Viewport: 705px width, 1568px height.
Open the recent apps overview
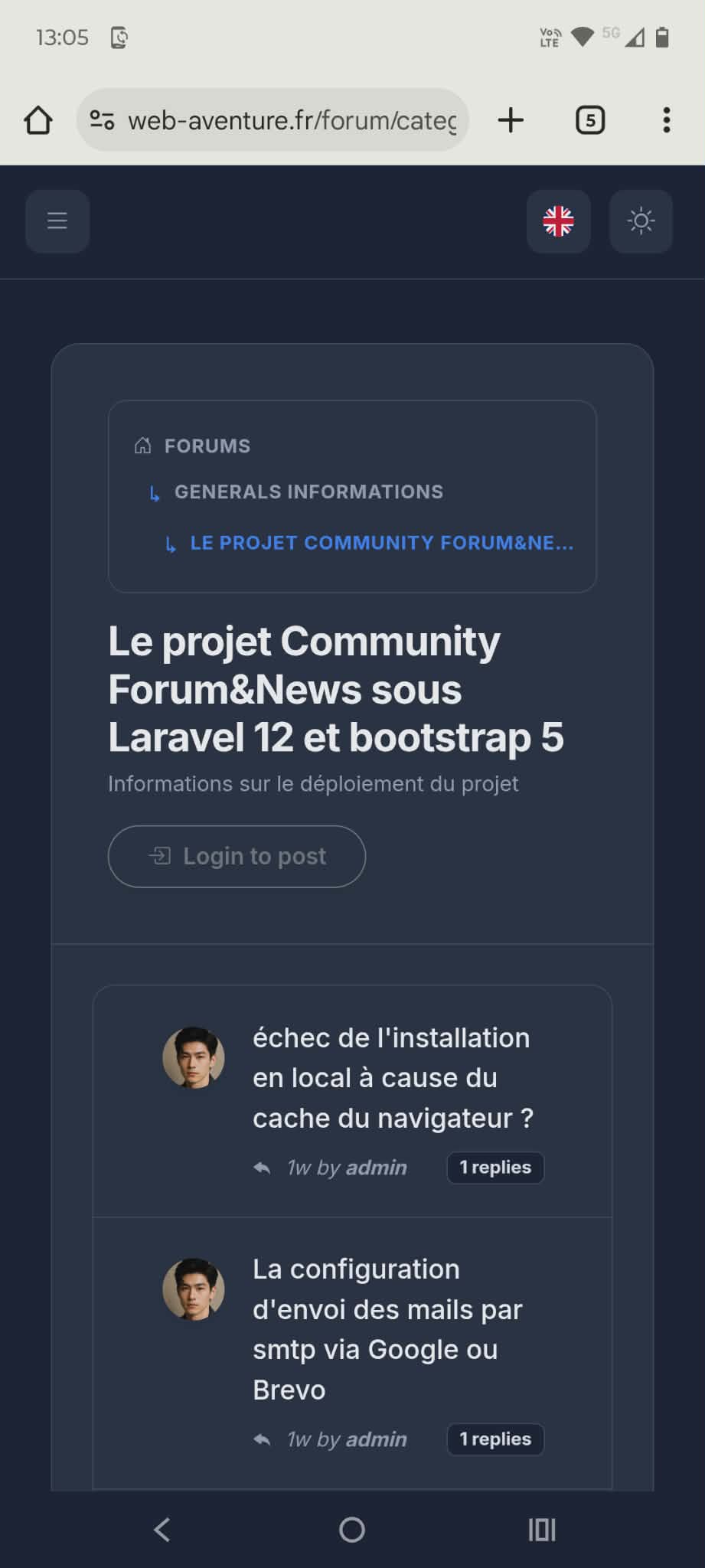pos(541,1530)
